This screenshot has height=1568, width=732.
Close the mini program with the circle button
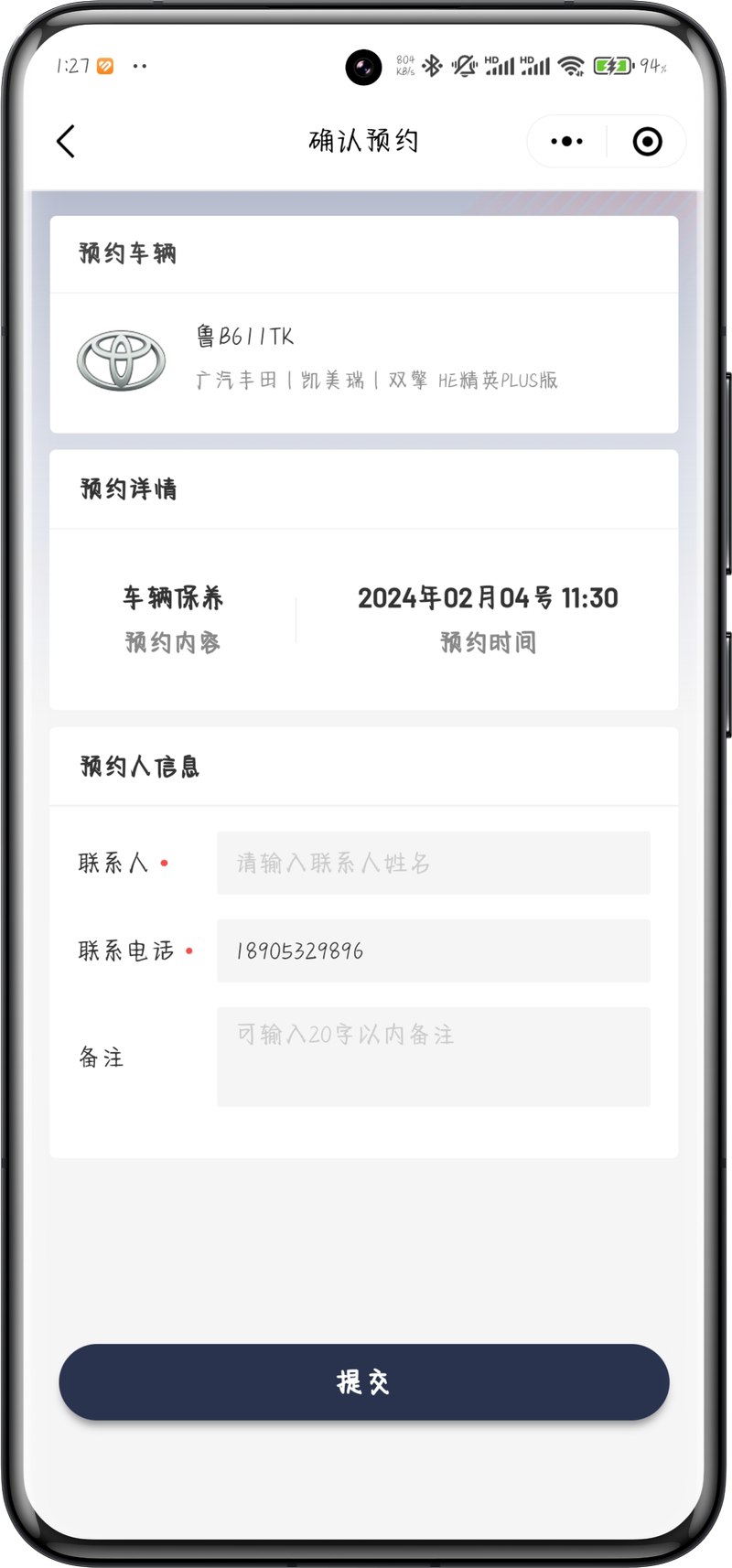(647, 142)
